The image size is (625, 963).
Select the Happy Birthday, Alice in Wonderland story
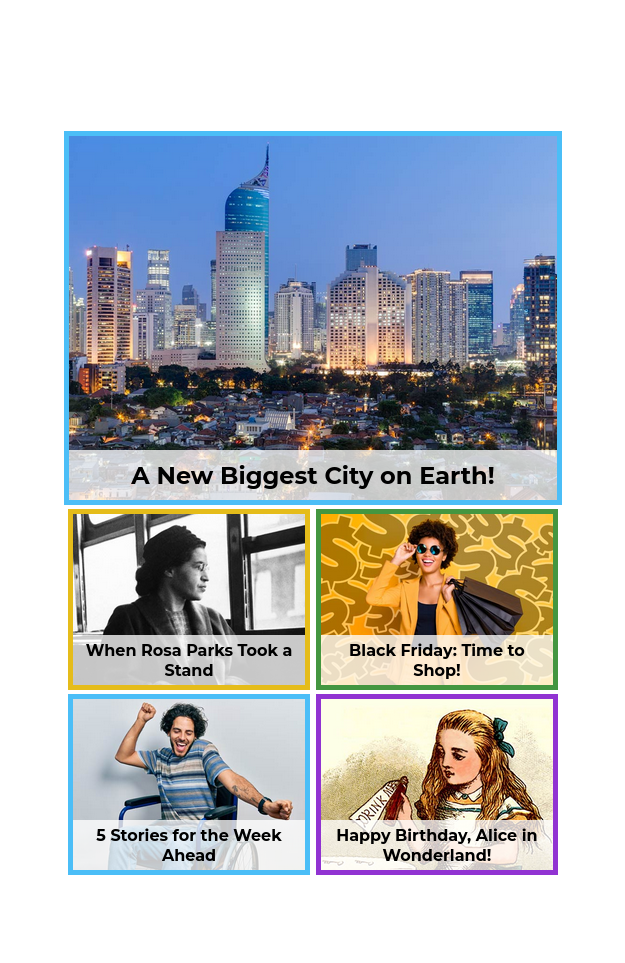coord(437,785)
